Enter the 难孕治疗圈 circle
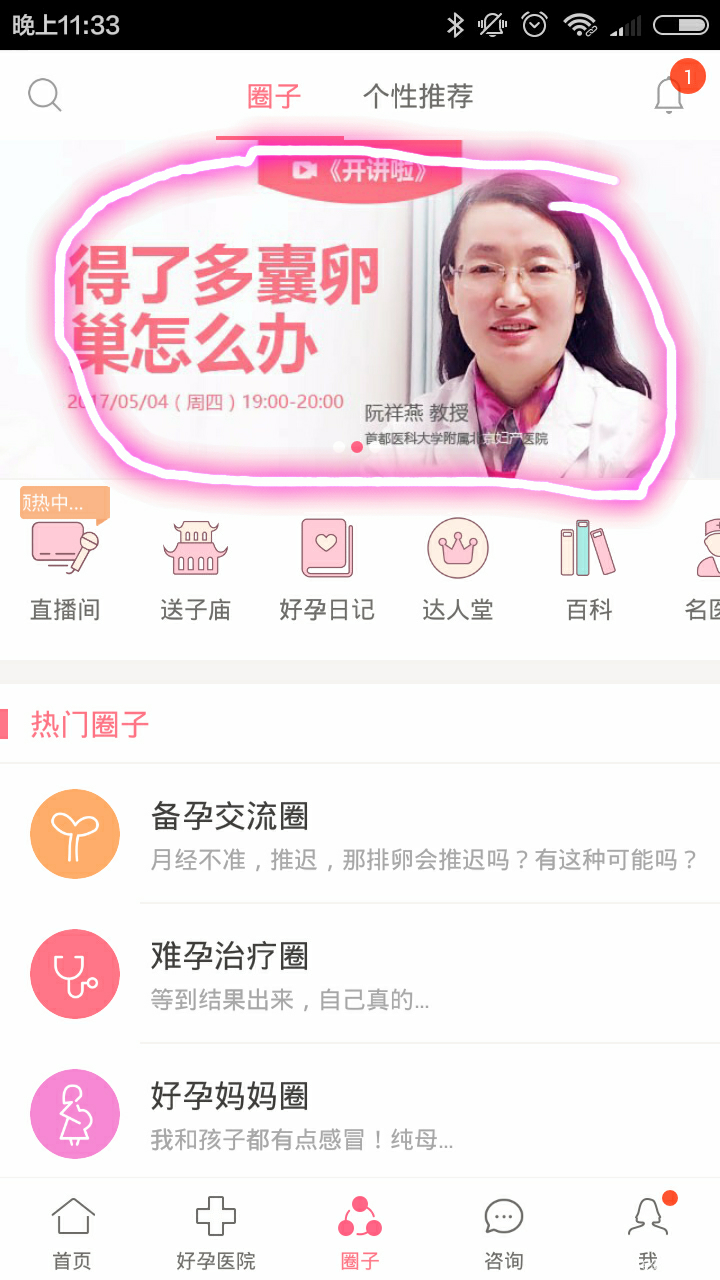 [x=360, y=974]
